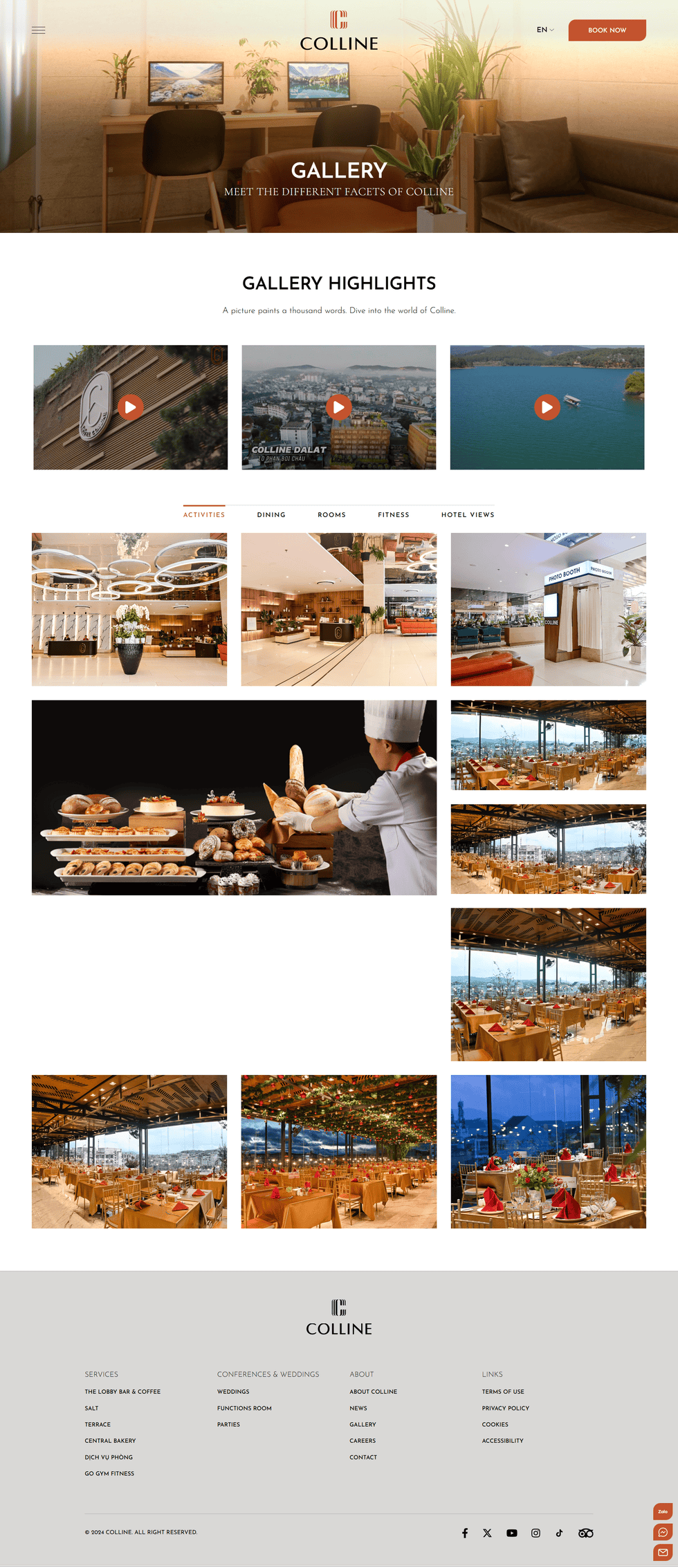Open the YouTube channel icon
Image resolution: width=678 pixels, height=1568 pixels.
[x=511, y=1533]
